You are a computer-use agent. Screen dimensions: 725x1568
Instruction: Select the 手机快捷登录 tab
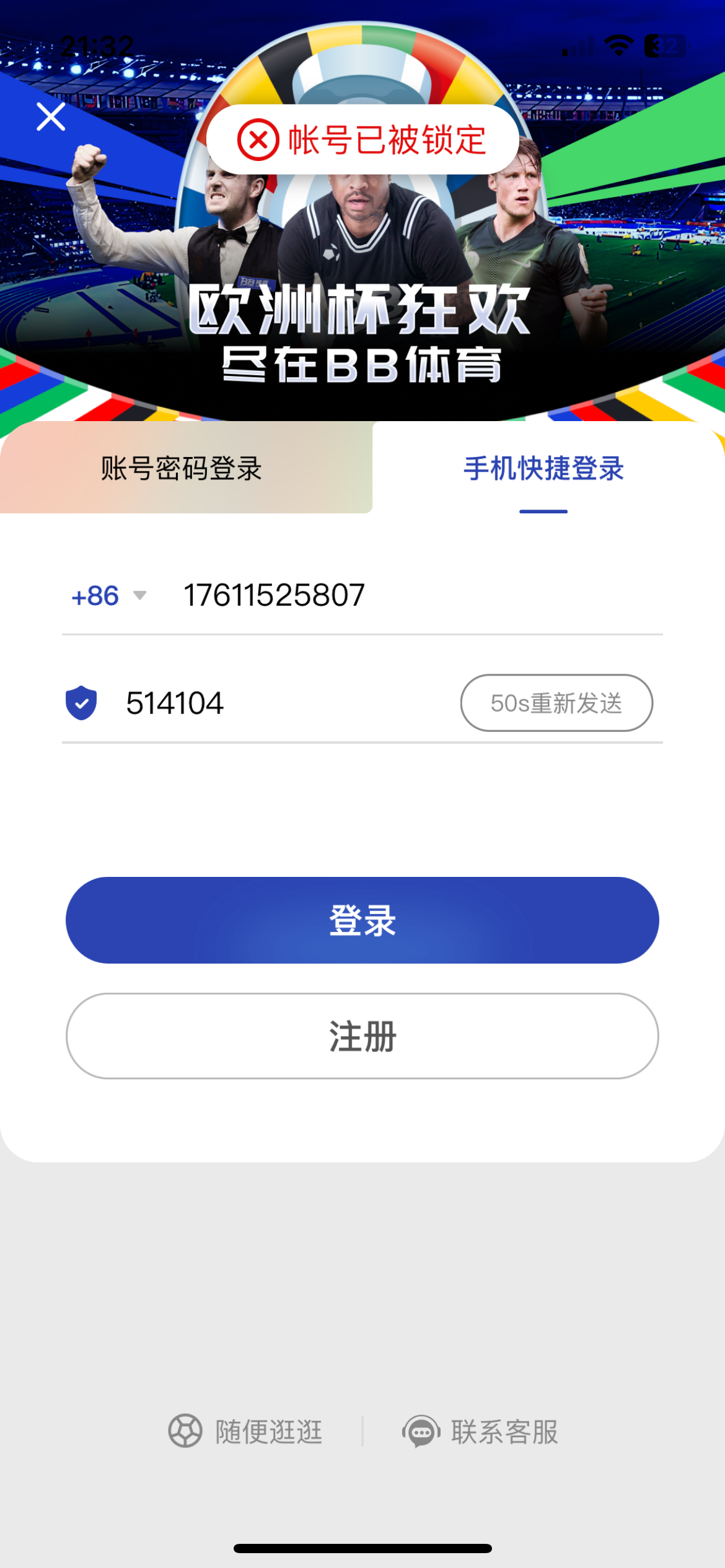543,468
